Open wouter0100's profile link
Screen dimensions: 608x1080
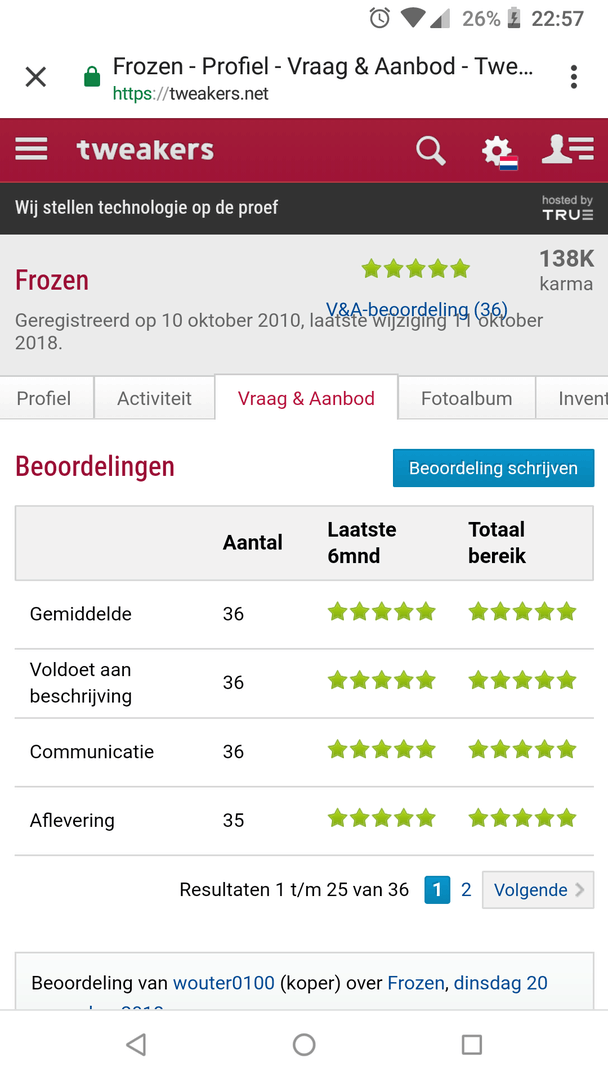[x=224, y=983]
